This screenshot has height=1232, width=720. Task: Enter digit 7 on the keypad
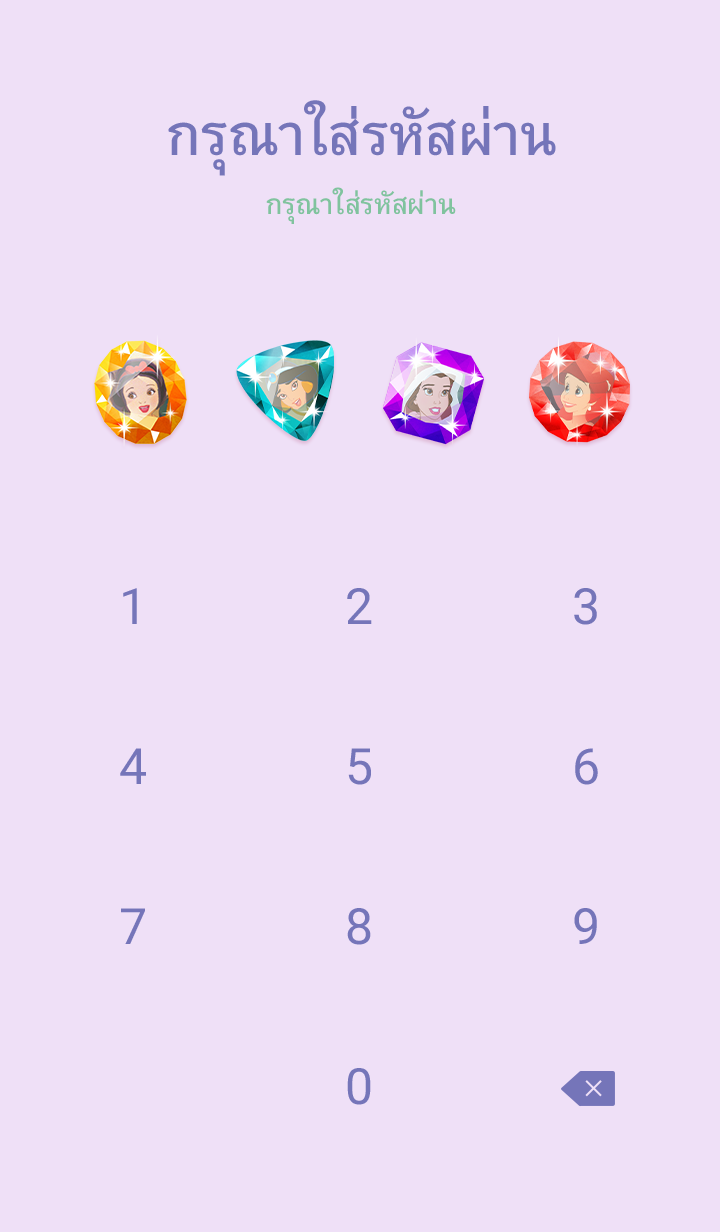132,927
